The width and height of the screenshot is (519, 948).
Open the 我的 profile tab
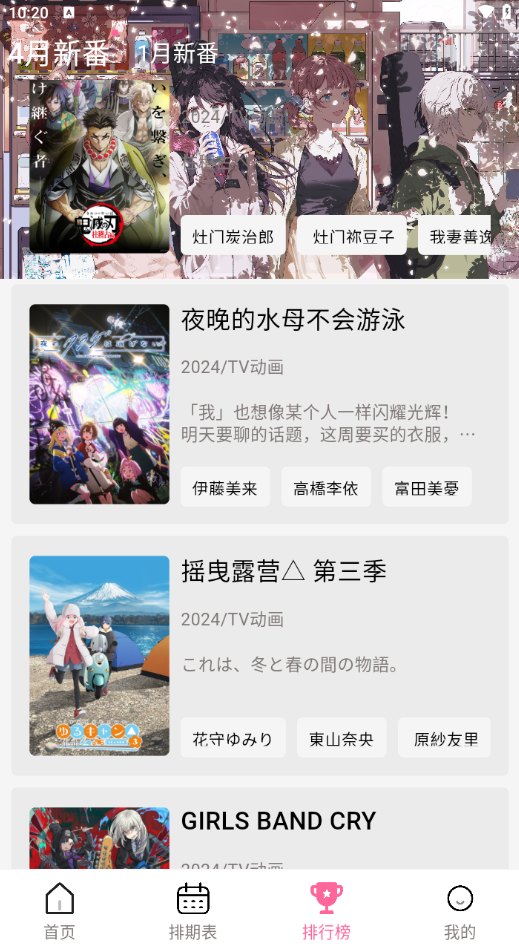[460, 910]
